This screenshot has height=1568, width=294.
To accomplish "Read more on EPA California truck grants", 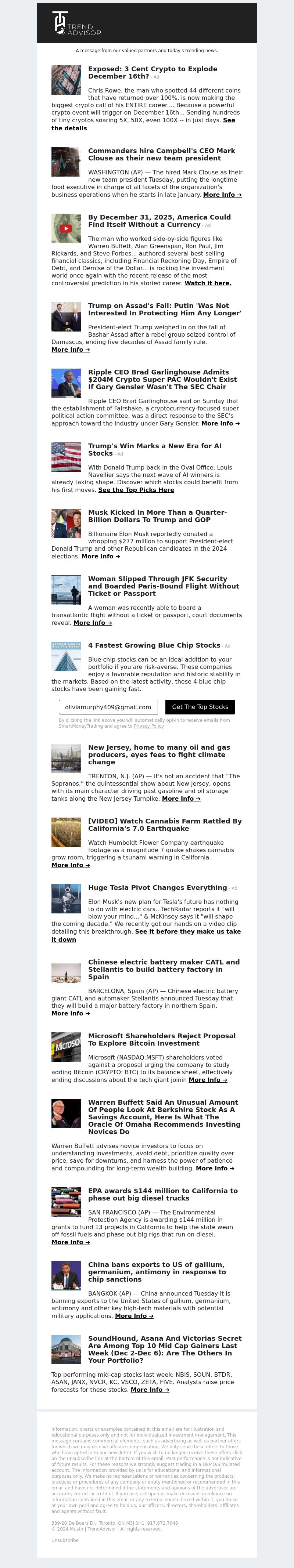I will click(x=71, y=1242).
